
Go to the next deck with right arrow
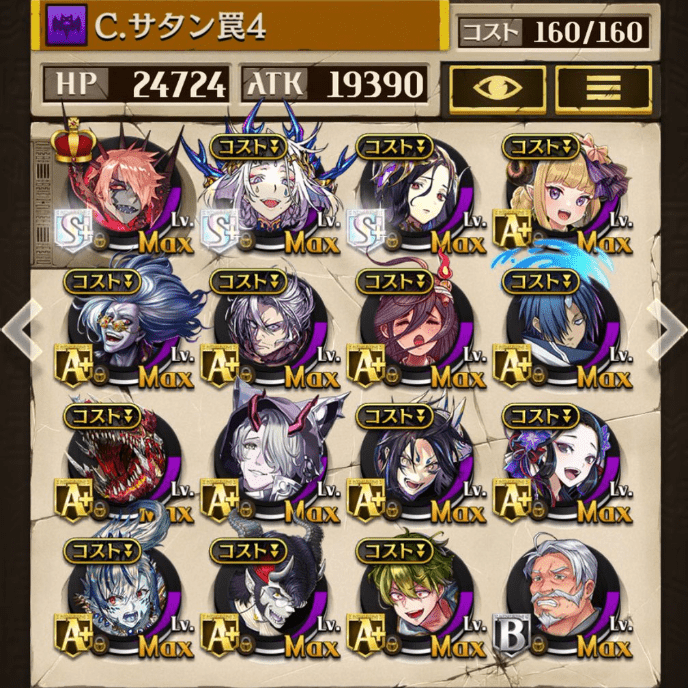[x=667, y=327]
